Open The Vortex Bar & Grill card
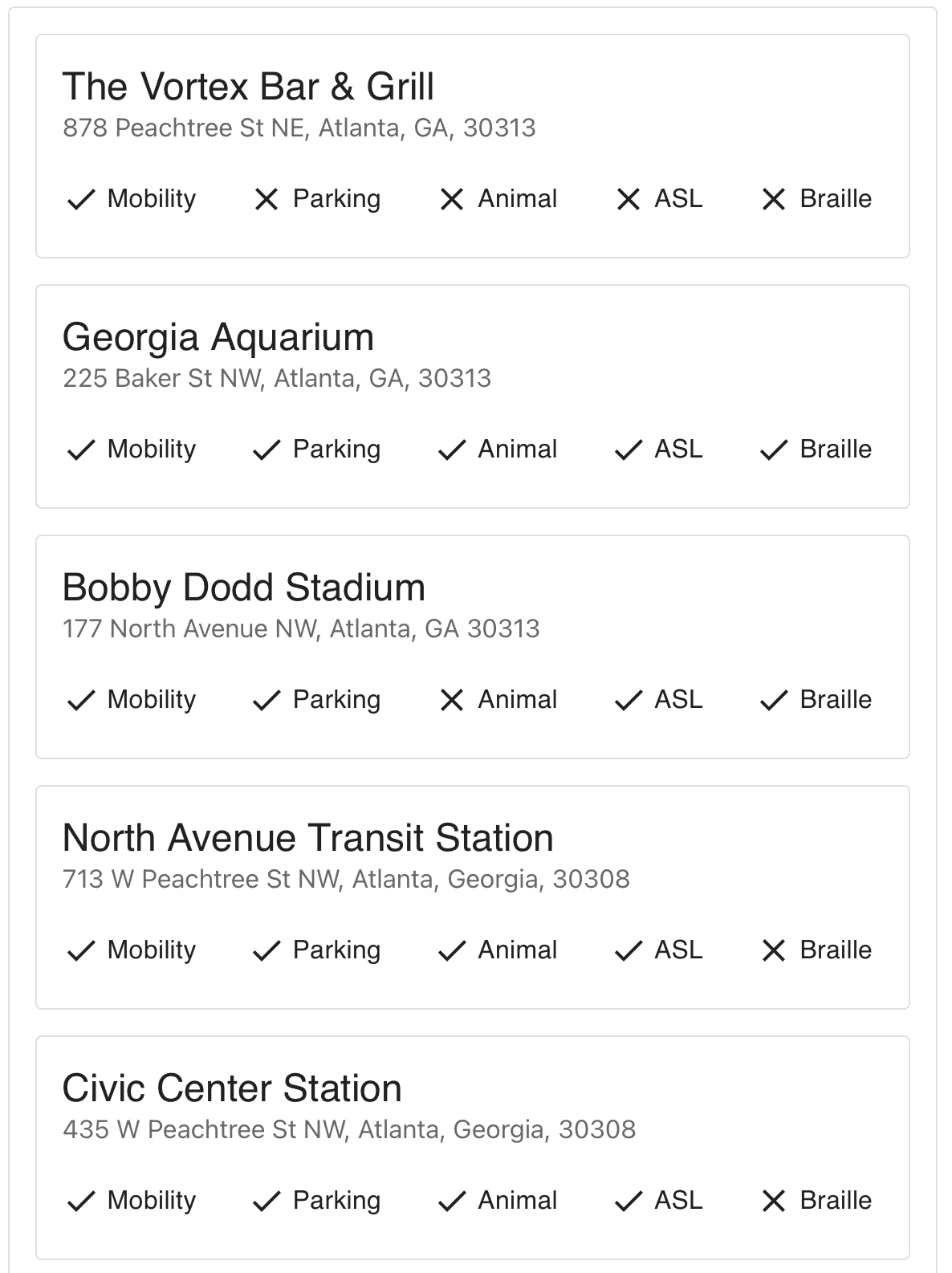This screenshot has height=1273, width=952. pos(249,87)
